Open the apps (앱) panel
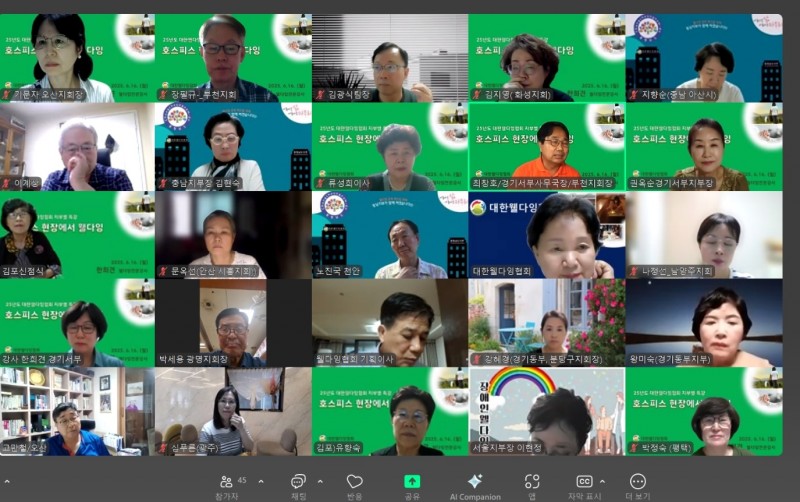Image resolution: width=800 pixels, height=502 pixels. pyautogui.click(x=532, y=484)
